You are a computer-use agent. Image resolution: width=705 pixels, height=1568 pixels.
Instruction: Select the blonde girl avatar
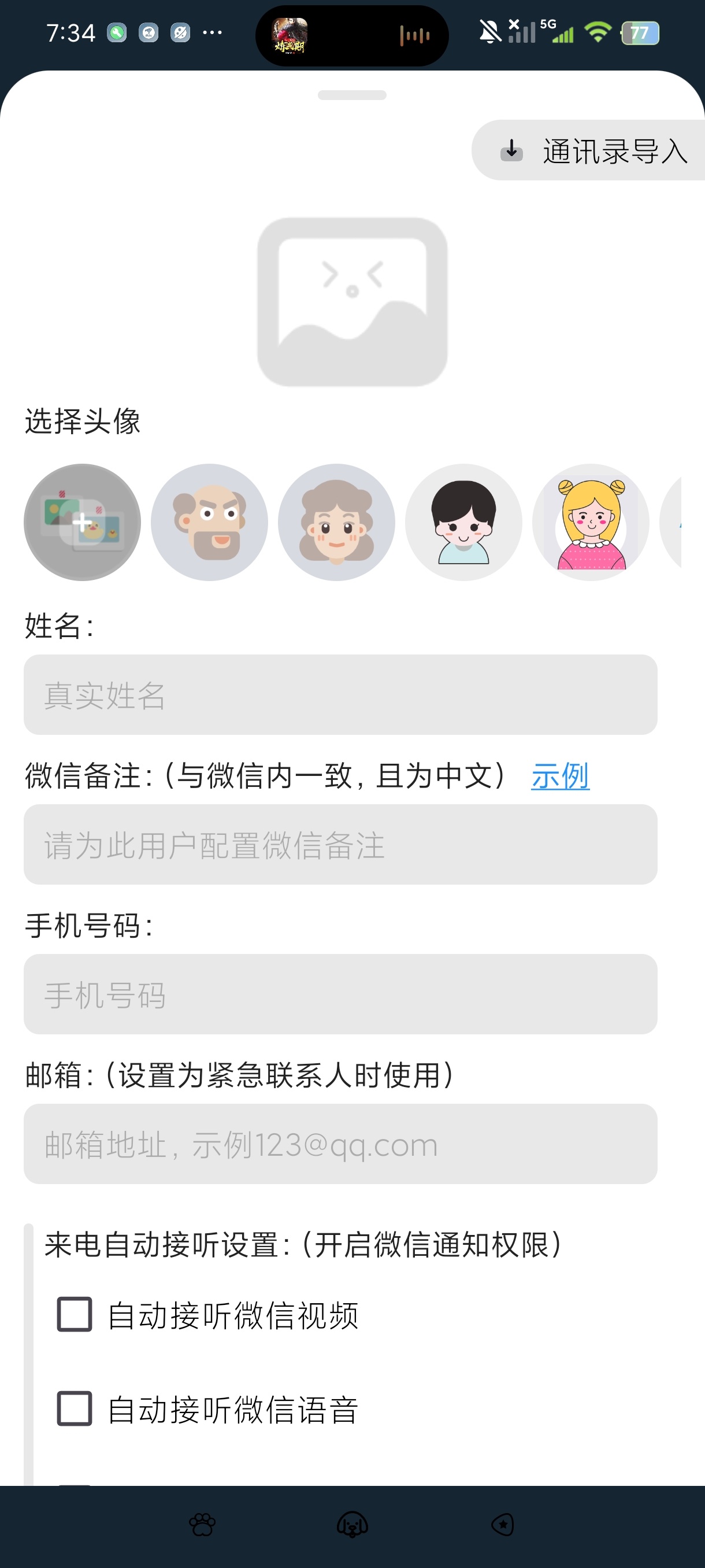[x=591, y=522]
